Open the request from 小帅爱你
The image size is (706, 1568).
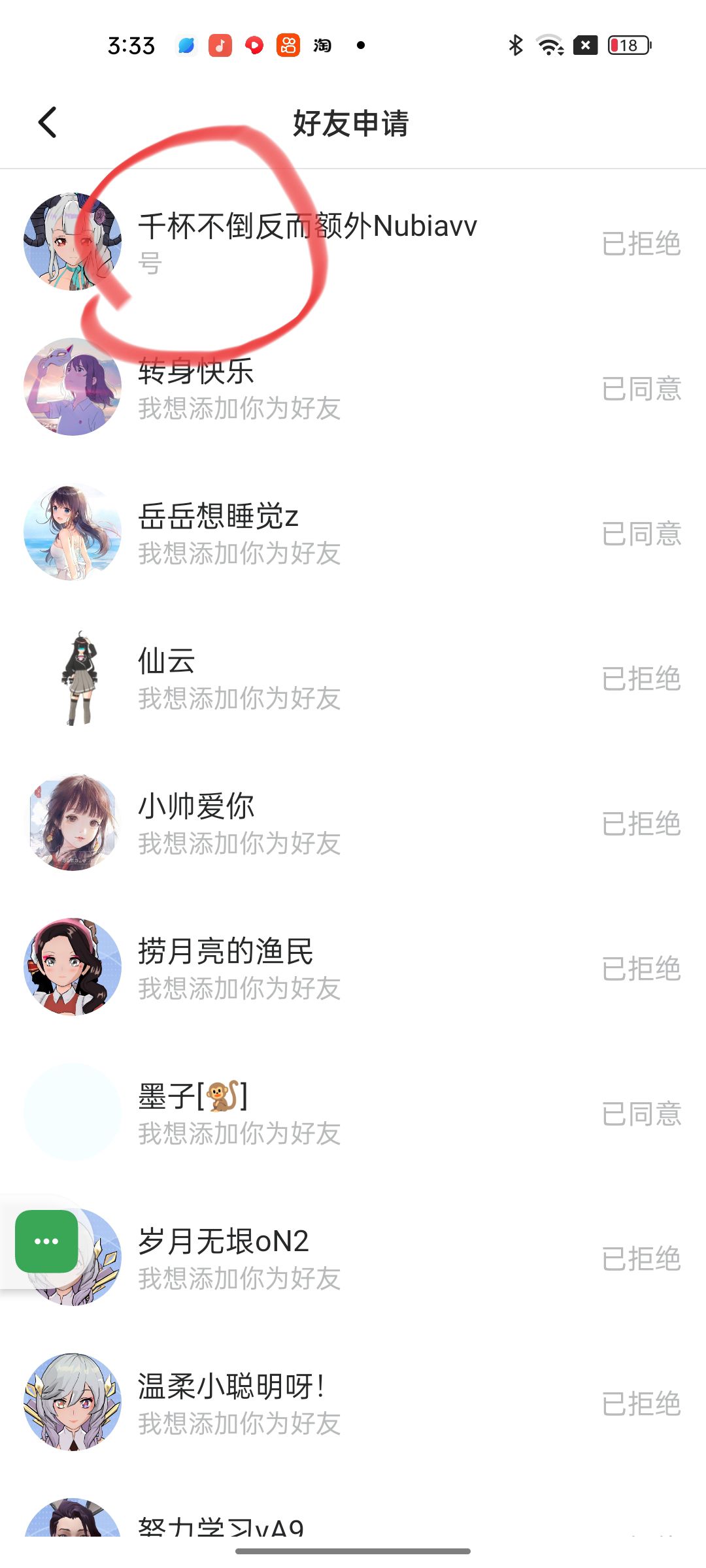pos(307,823)
